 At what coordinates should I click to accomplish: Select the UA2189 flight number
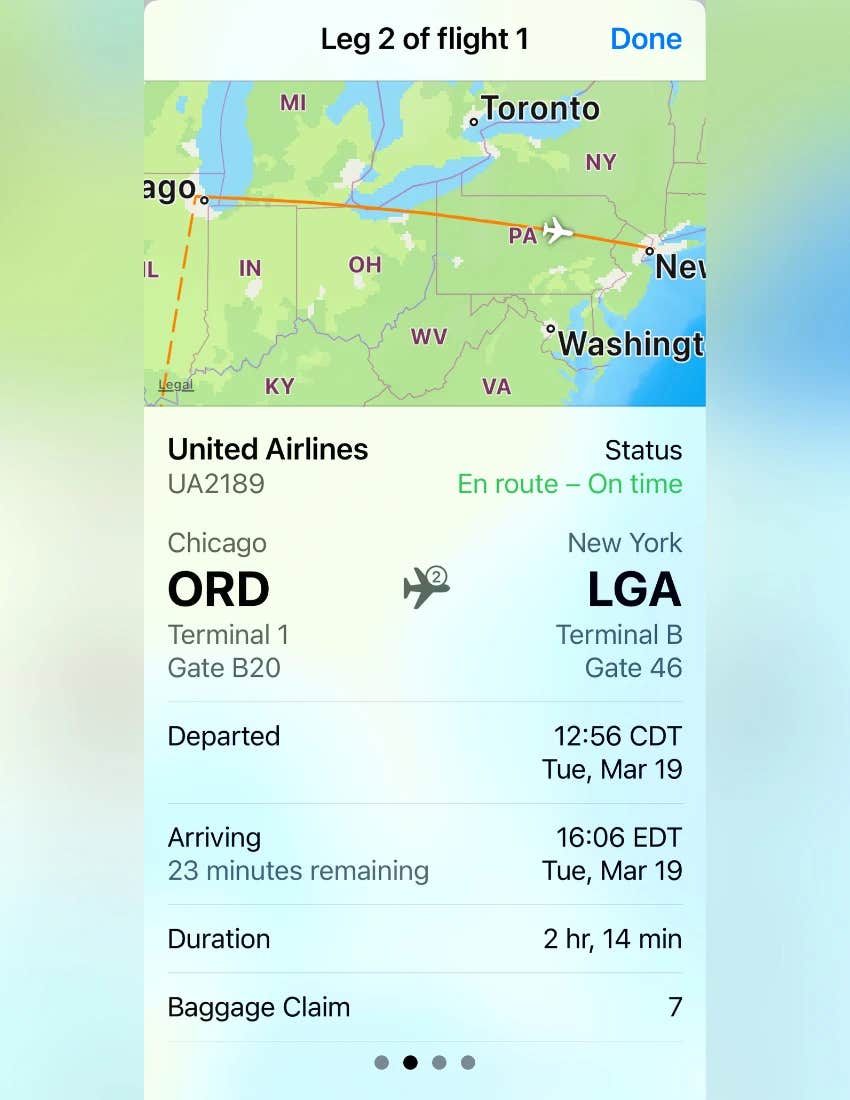pos(216,484)
